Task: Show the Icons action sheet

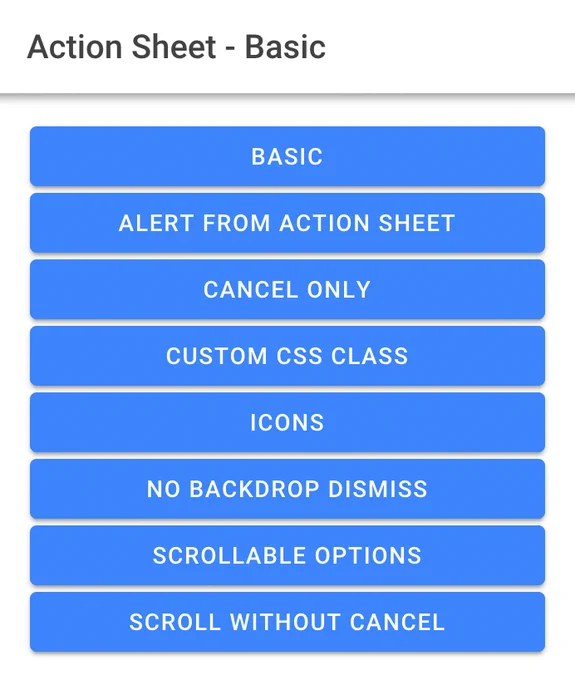Action: pos(287,422)
